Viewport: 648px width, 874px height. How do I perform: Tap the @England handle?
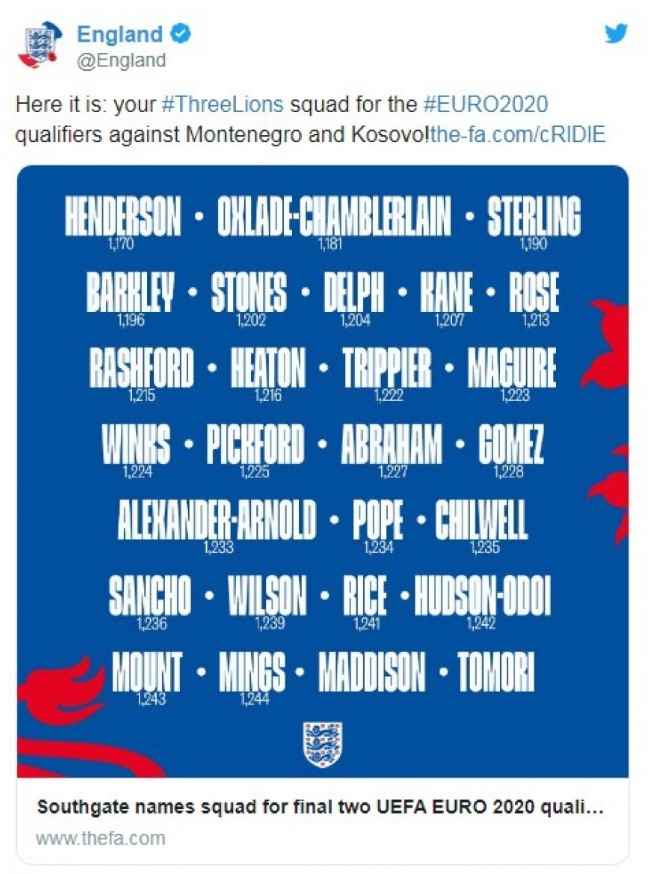point(121,60)
